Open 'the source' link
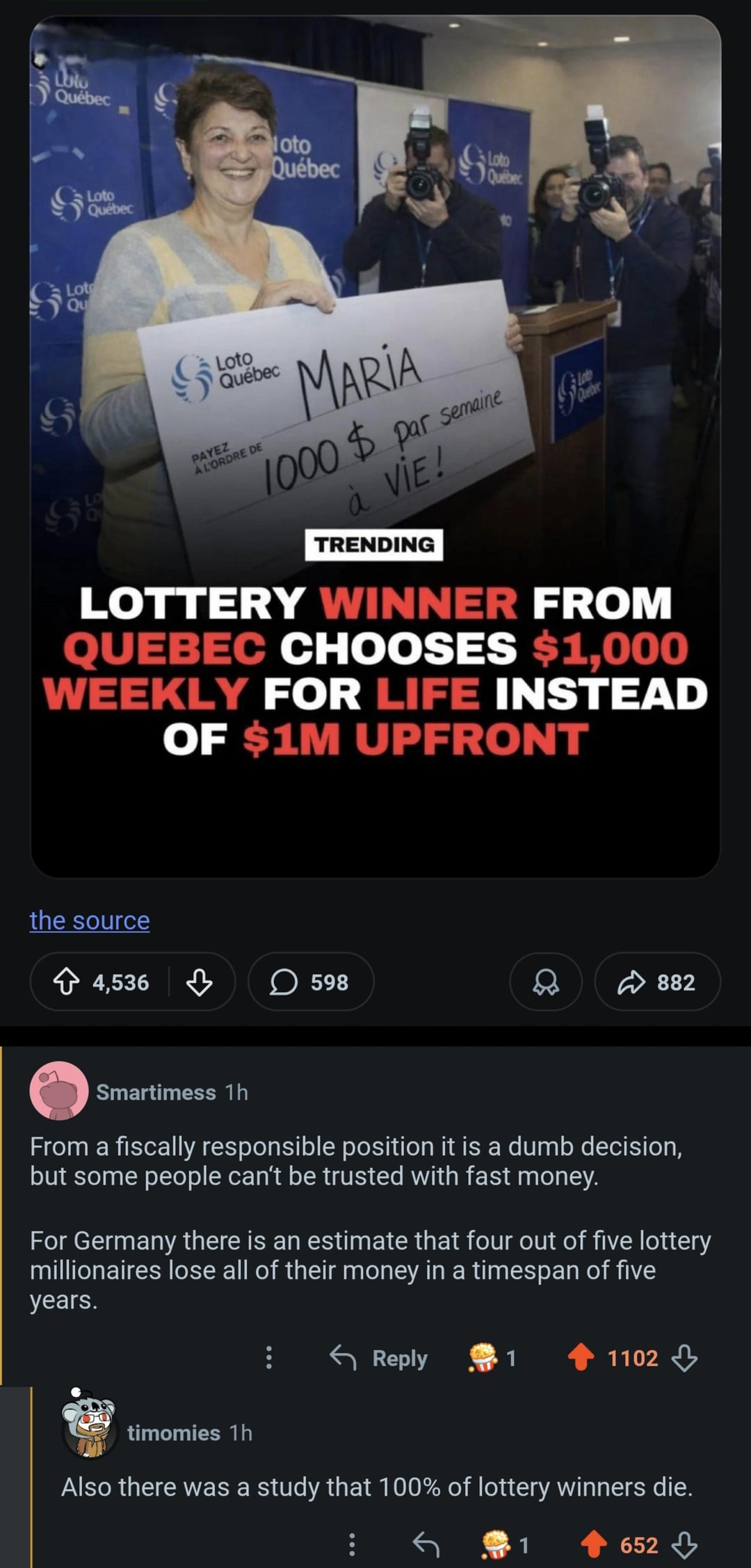Image resolution: width=751 pixels, height=1568 pixels. (89, 920)
